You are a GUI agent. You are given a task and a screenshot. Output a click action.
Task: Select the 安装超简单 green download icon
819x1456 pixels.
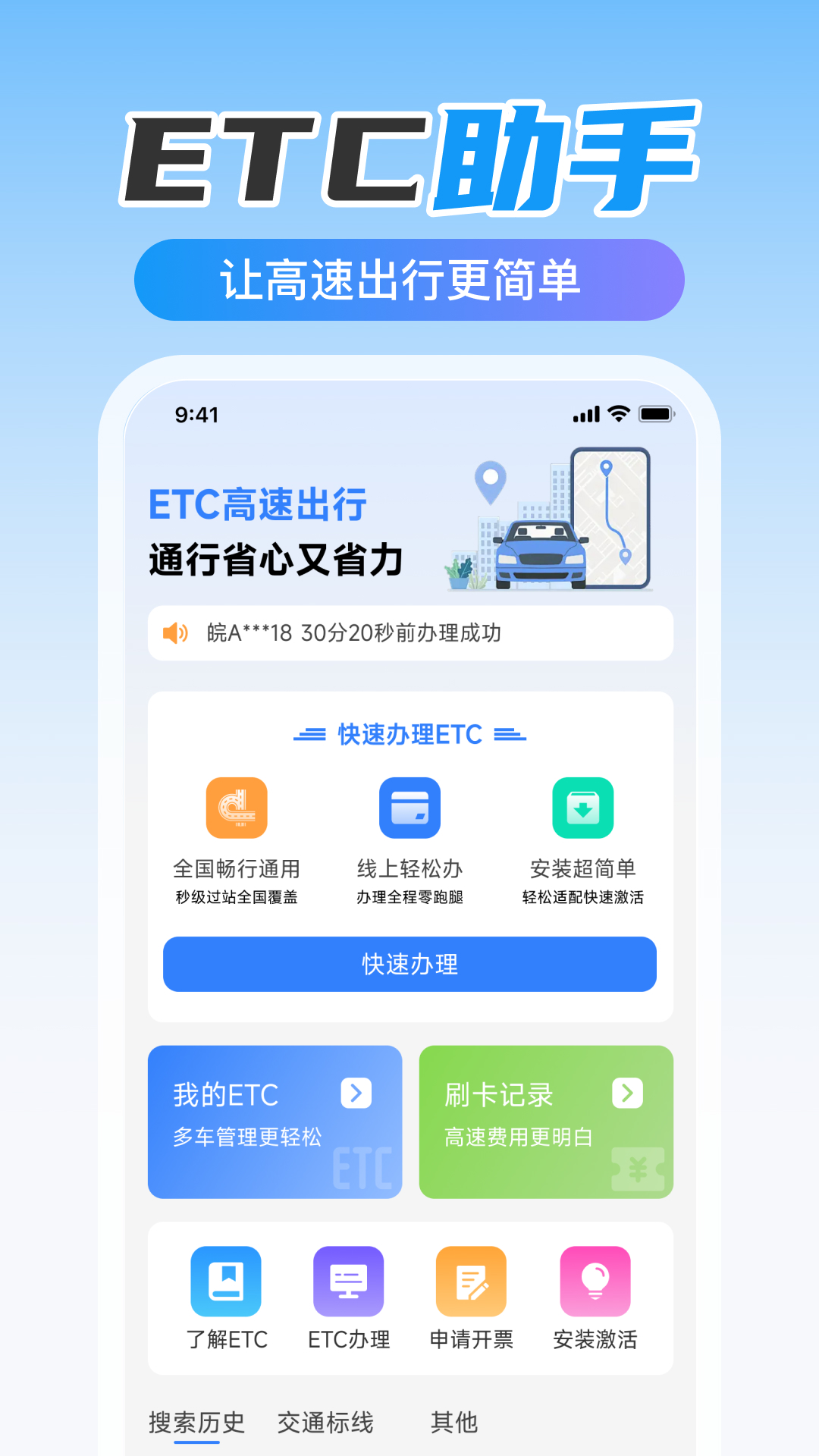(583, 808)
